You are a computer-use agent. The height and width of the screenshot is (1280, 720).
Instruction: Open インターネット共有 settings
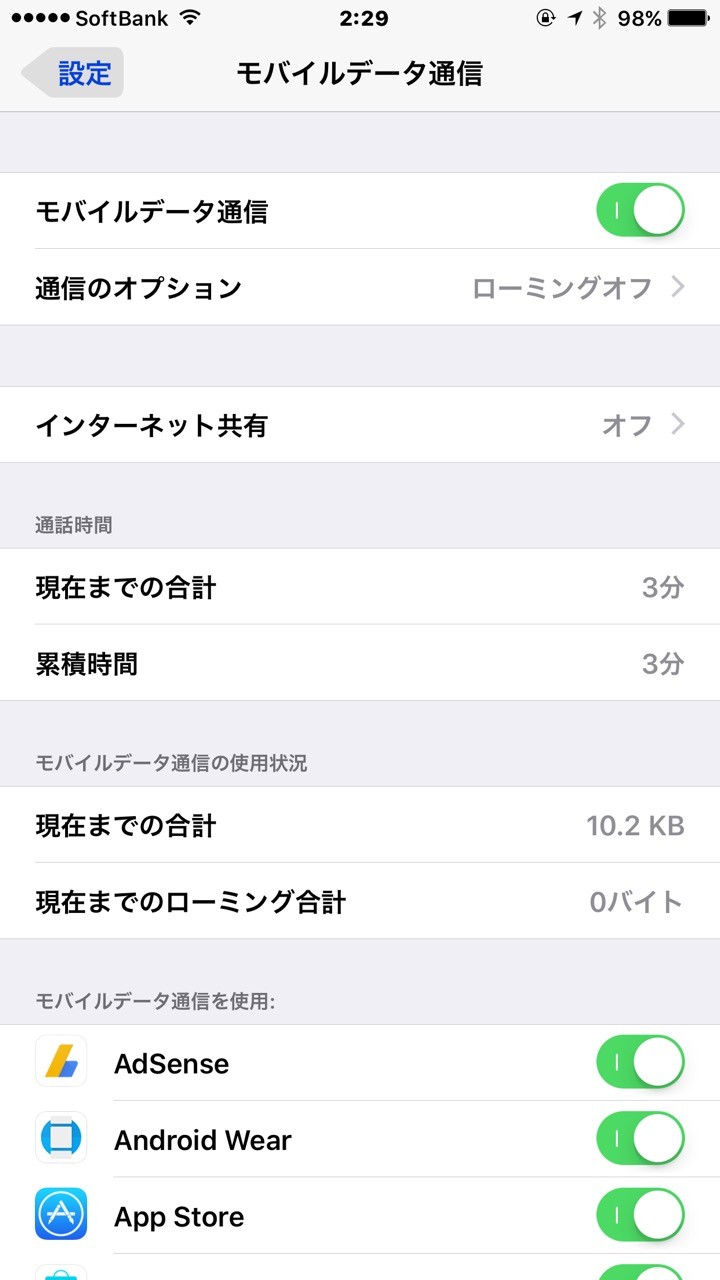[x=360, y=425]
